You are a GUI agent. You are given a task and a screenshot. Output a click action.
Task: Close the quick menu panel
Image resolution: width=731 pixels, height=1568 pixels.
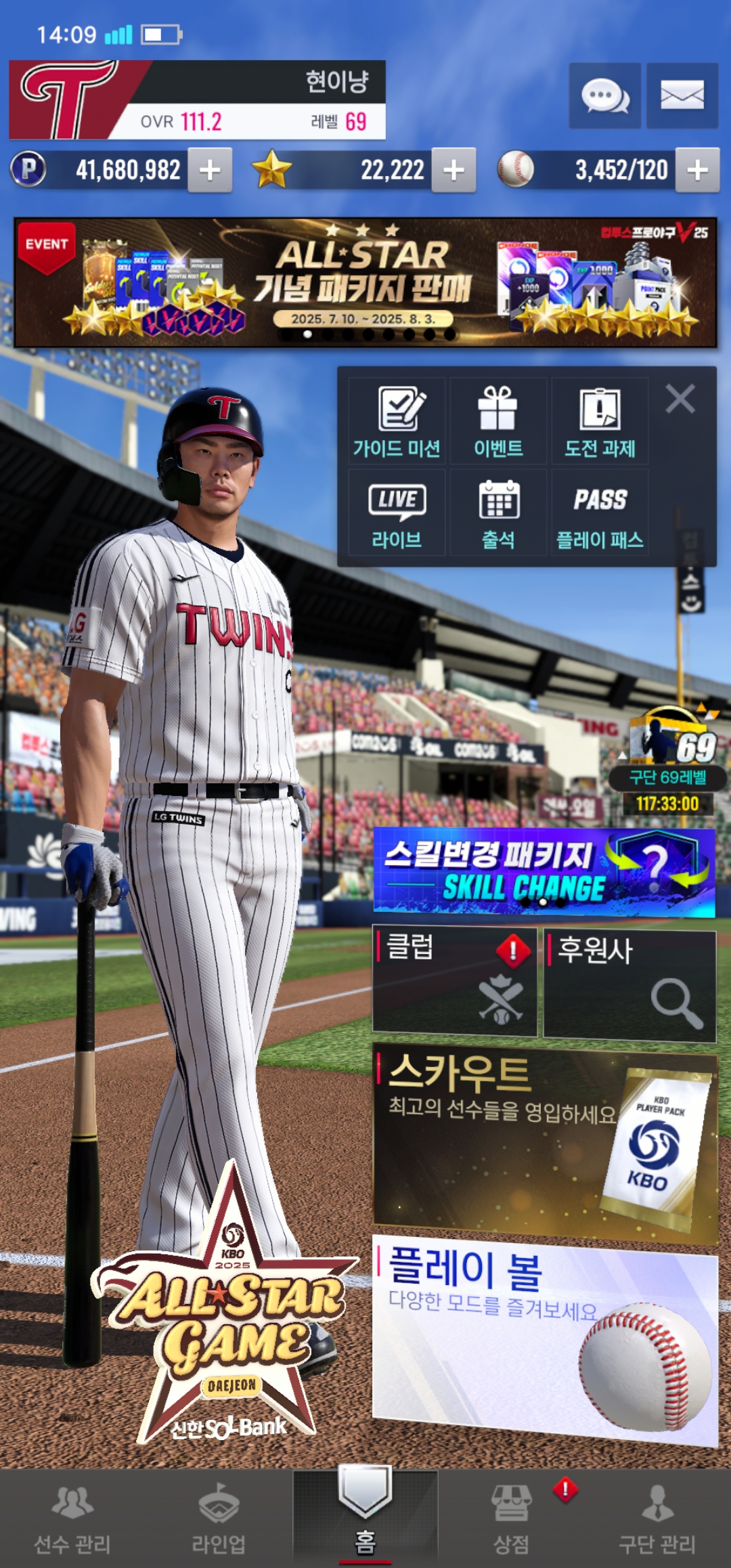click(x=680, y=399)
